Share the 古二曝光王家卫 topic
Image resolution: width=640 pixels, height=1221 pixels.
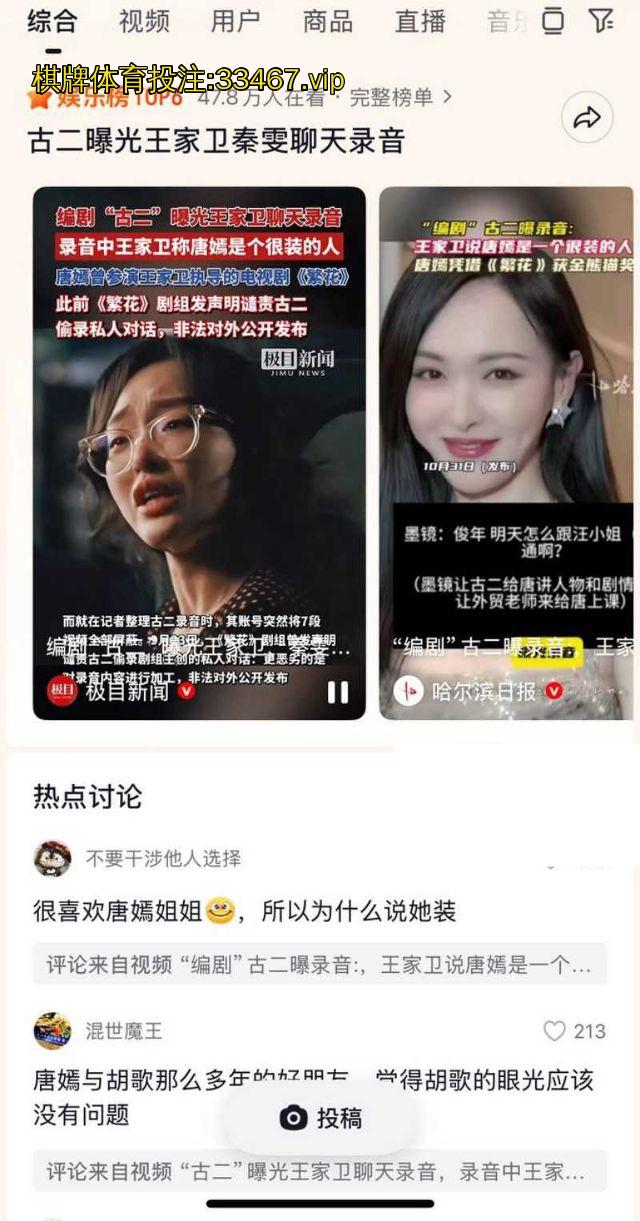[x=587, y=119]
